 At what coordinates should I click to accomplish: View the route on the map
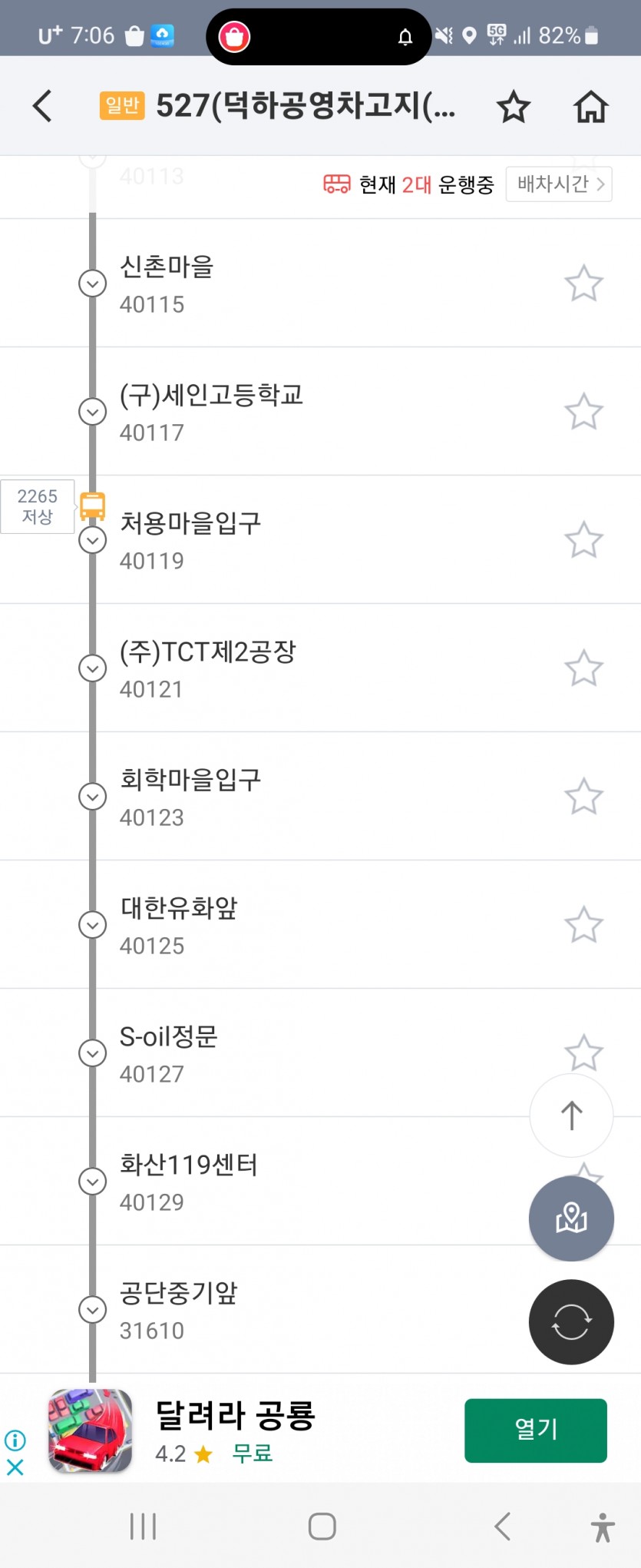(x=571, y=1218)
